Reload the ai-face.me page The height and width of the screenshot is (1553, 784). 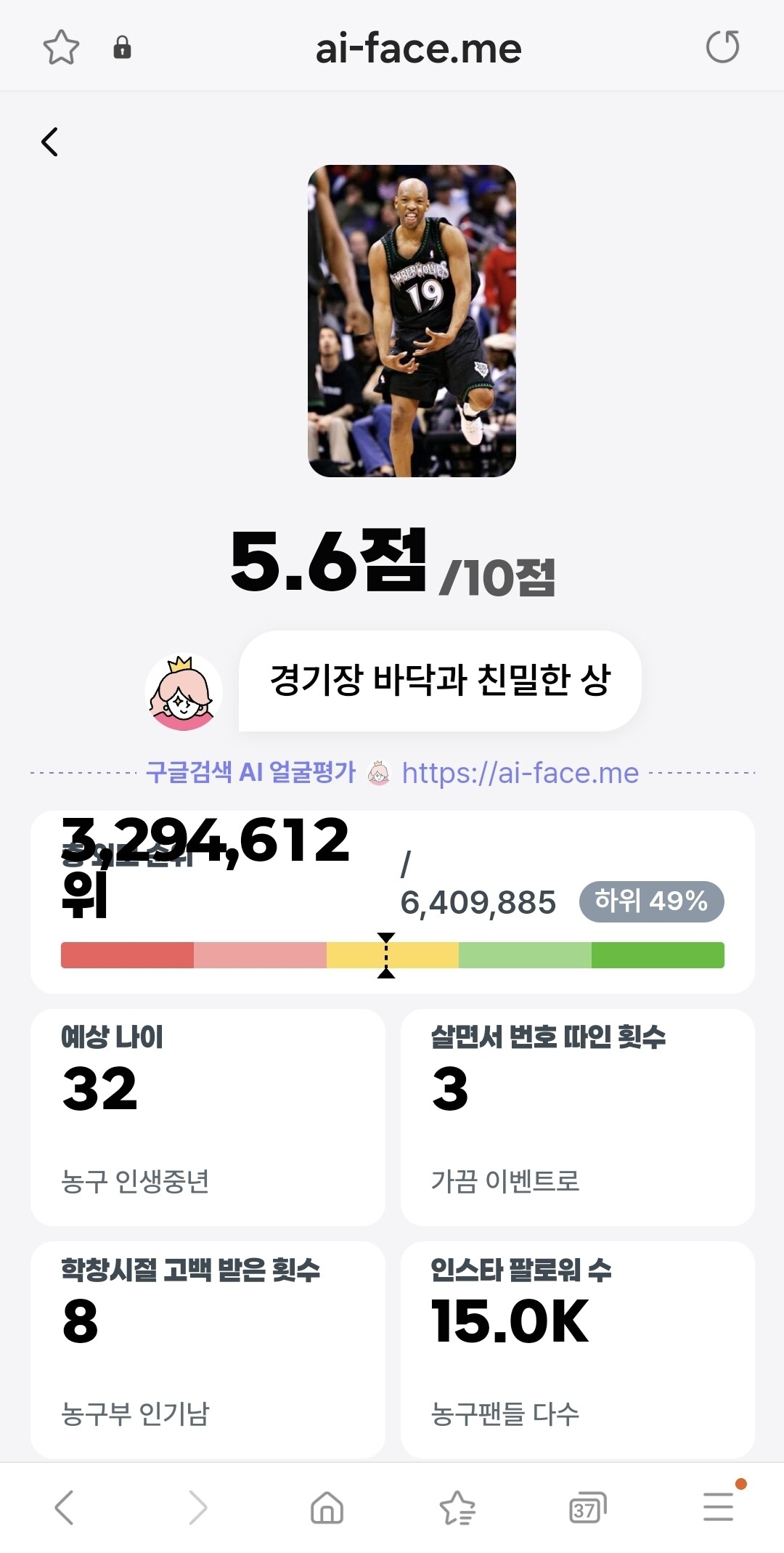click(x=722, y=47)
